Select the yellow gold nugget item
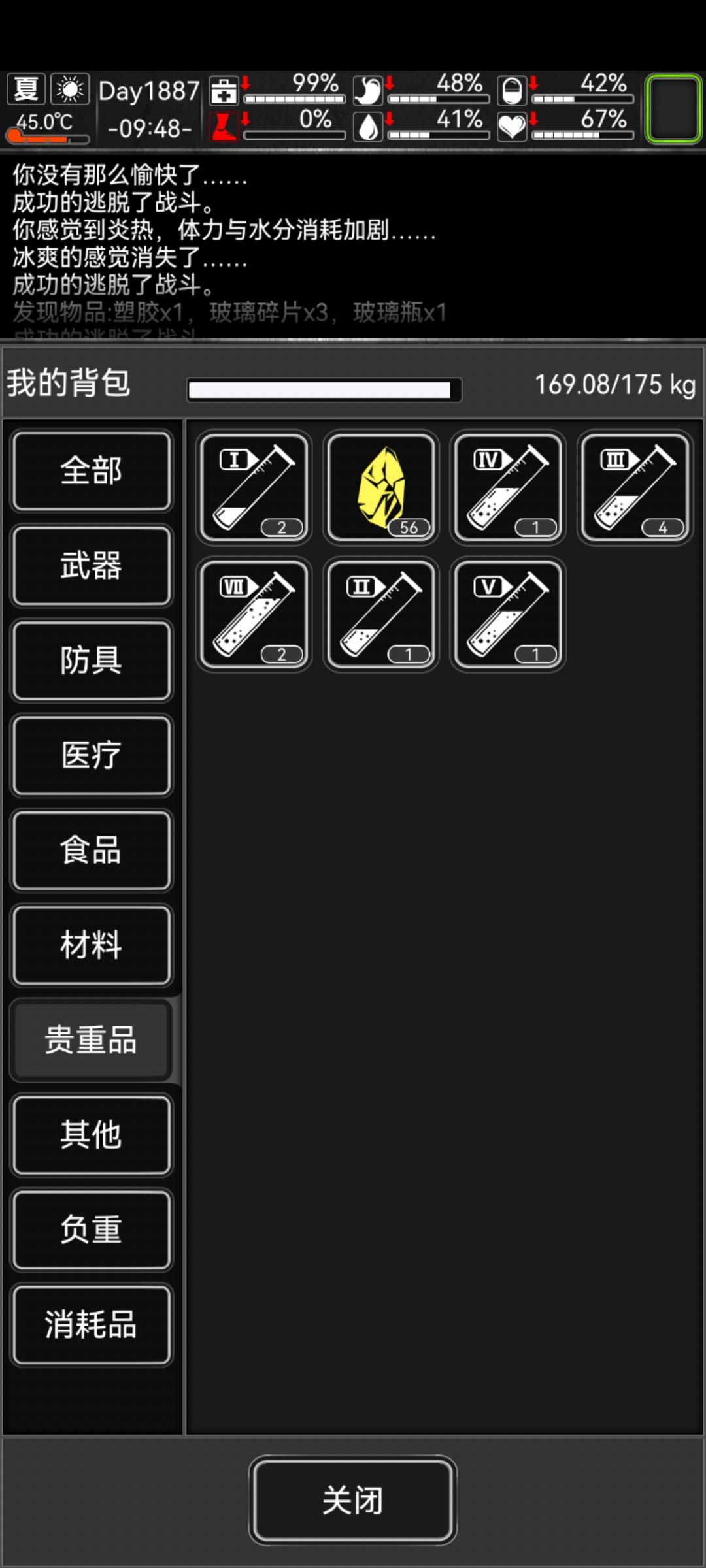This screenshot has width=706, height=1568. (x=381, y=487)
